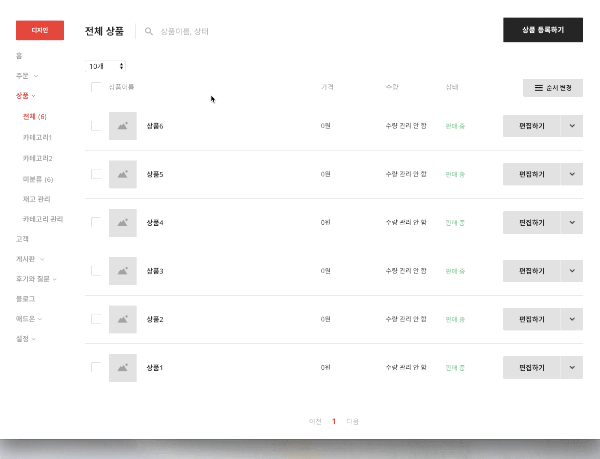Tap 편집하기 for 상품5

tap(532, 174)
